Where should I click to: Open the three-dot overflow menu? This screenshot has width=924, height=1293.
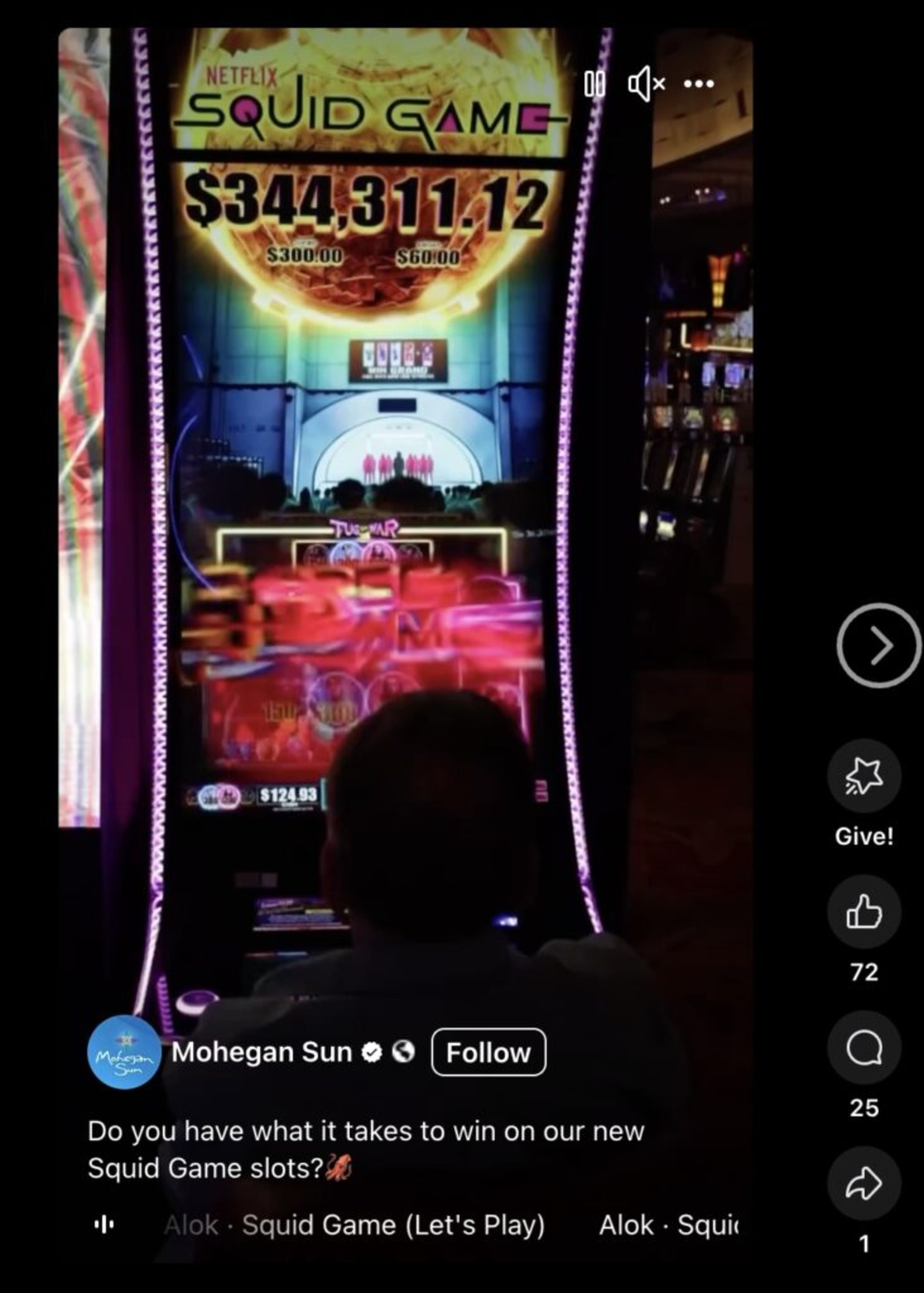click(x=699, y=84)
